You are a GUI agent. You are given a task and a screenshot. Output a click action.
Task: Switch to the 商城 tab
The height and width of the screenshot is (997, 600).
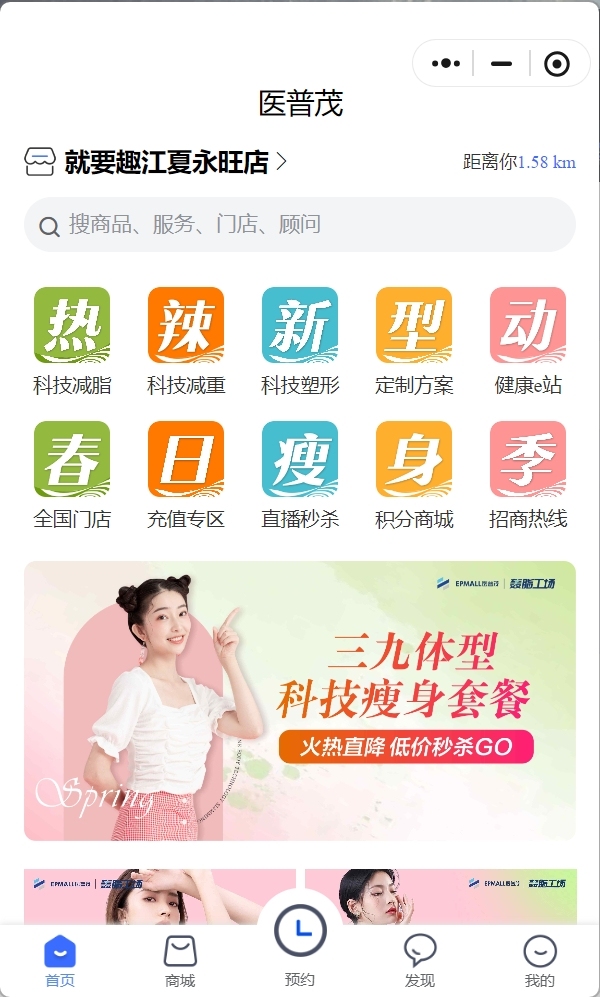[x=180, y=961]
